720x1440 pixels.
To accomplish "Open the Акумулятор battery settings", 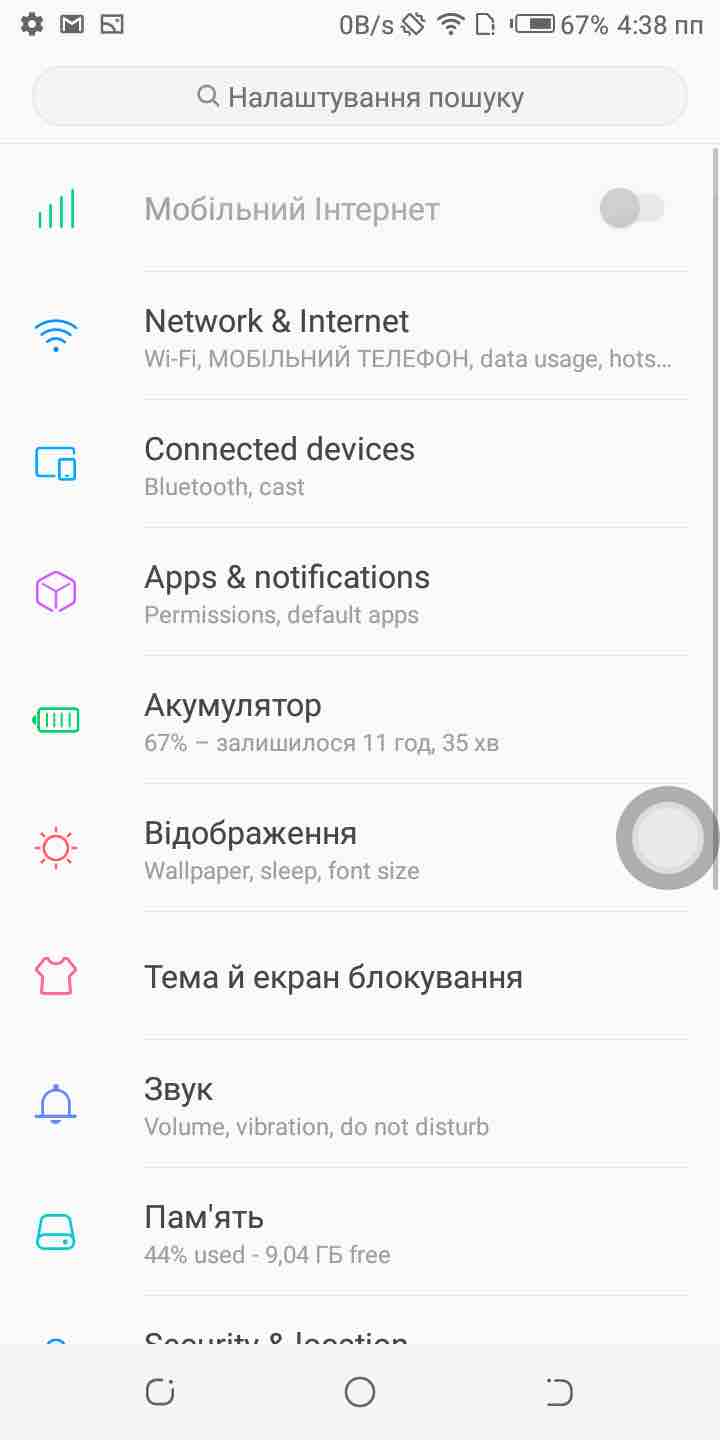I will coord(360,722).
